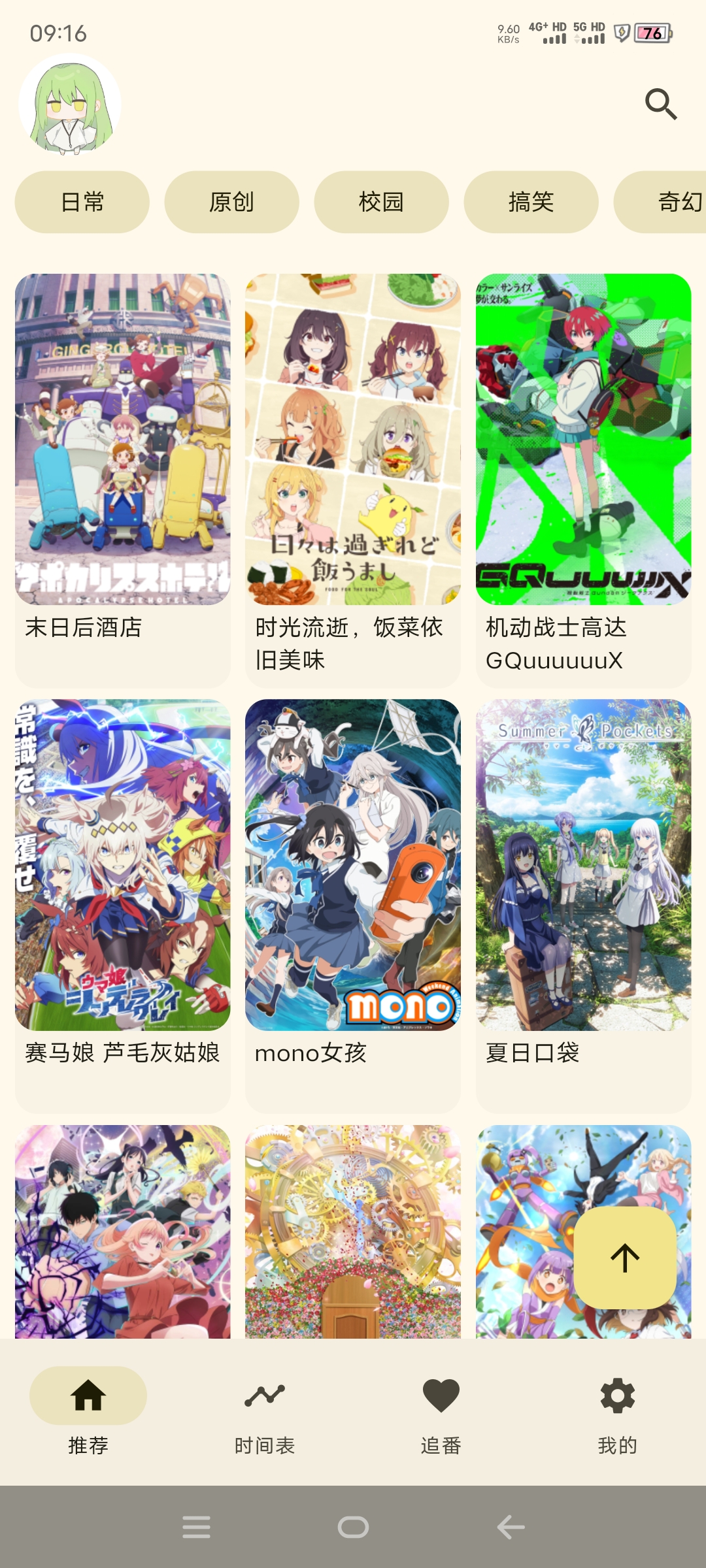Select the 日常 category chip
Screen dimensions: 706x1568
[82, 203]
